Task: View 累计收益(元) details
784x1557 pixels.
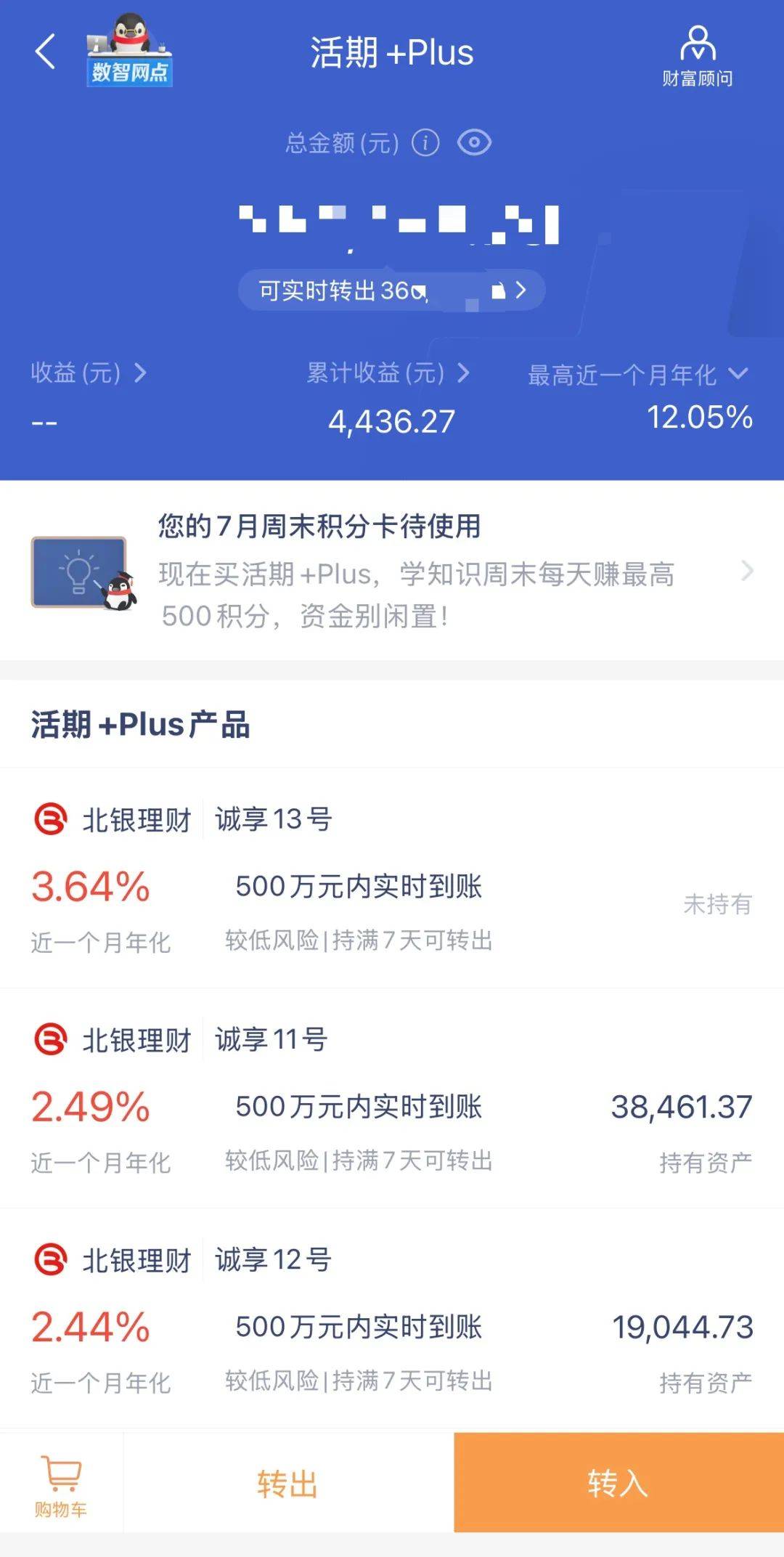Action: 388,373
